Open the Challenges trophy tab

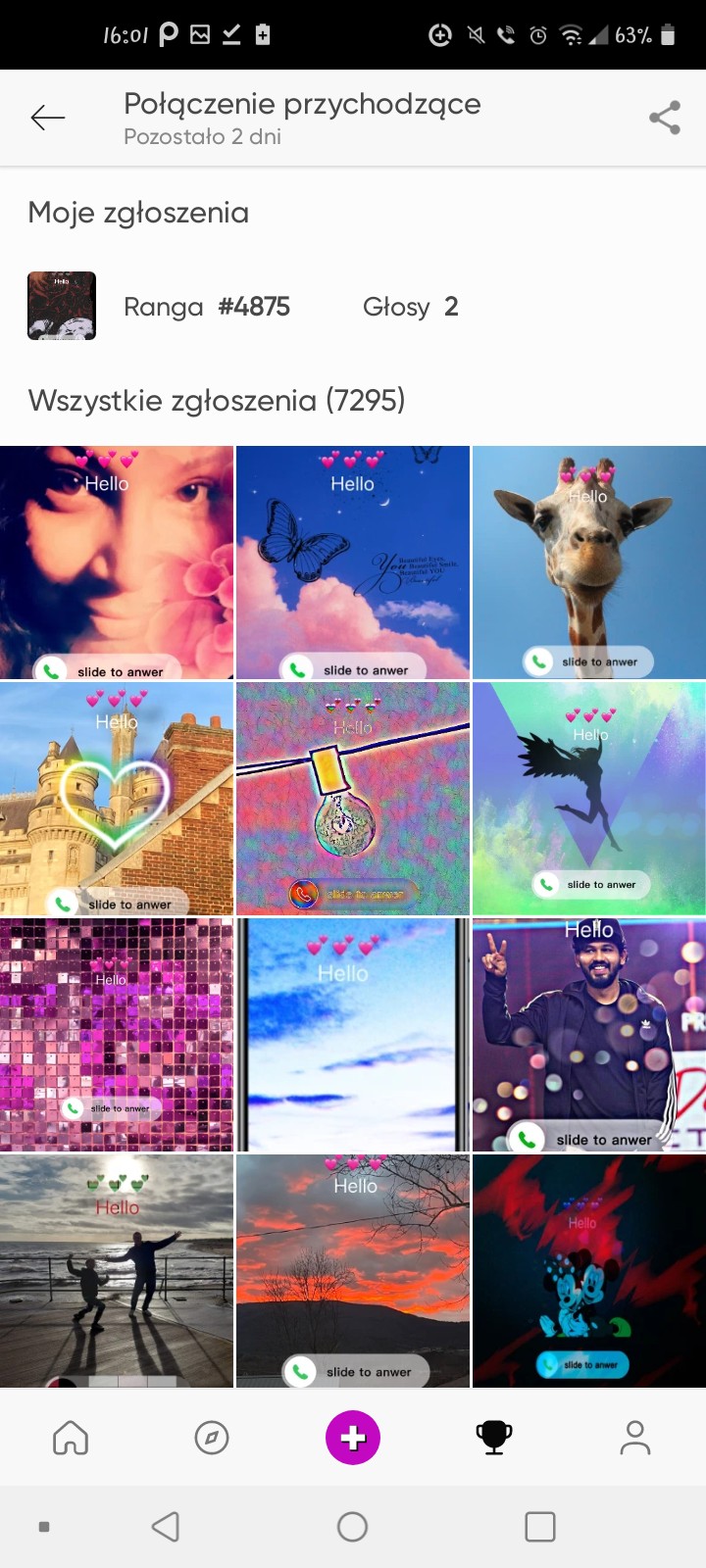click(494, 1438)
